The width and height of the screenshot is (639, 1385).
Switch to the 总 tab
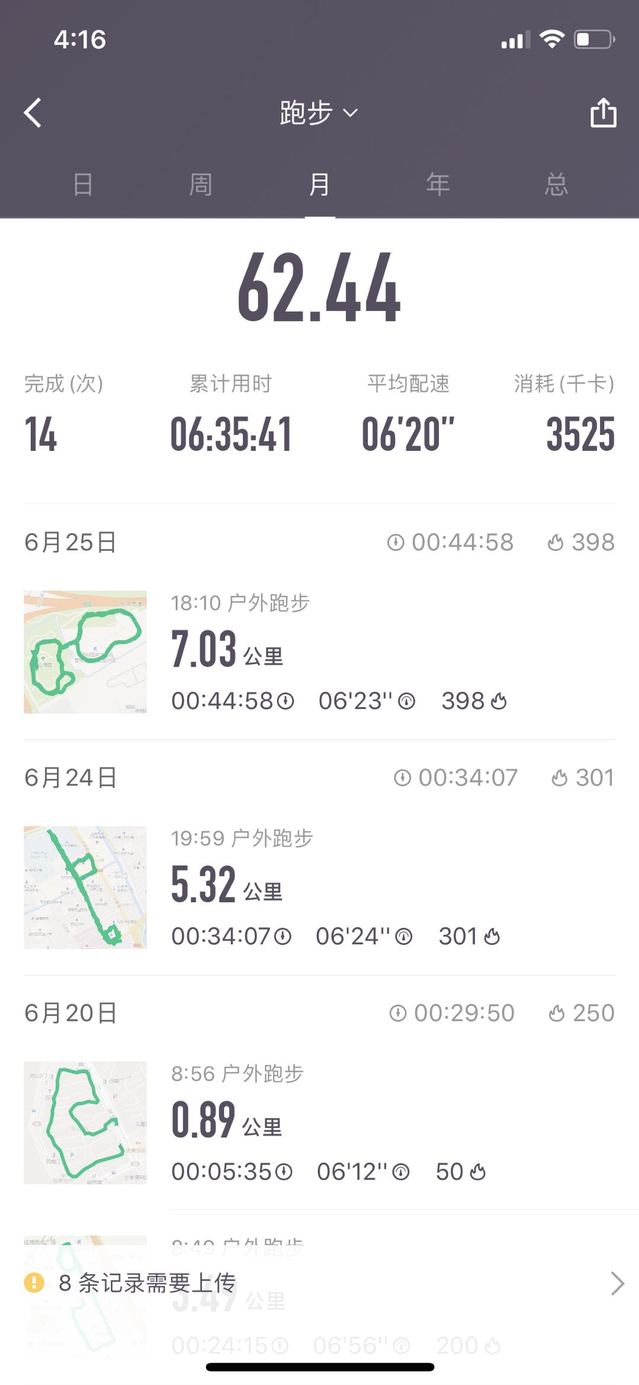[556, 184]
